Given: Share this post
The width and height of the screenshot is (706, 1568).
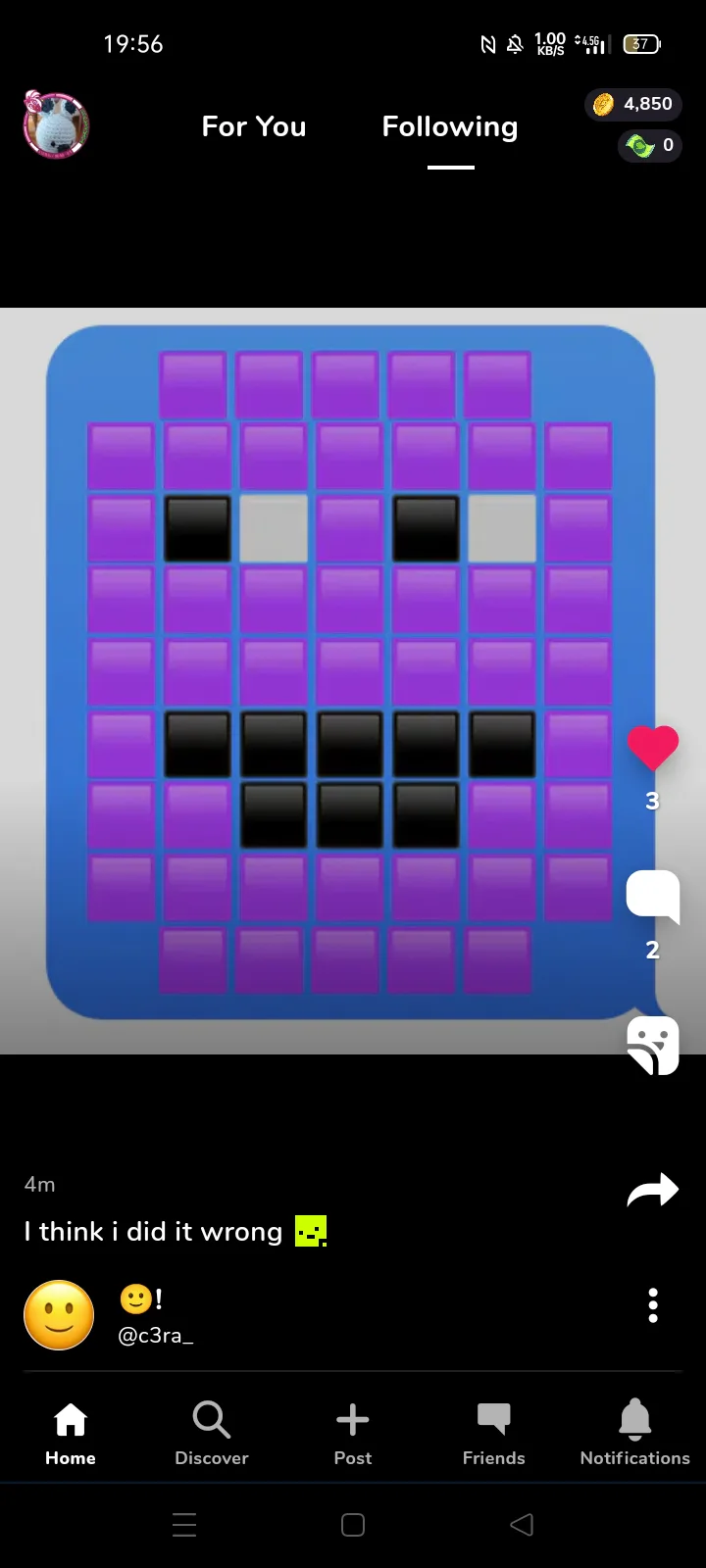Looking at the screenshot, I should pyautogui.click(x=653, y=1191).
